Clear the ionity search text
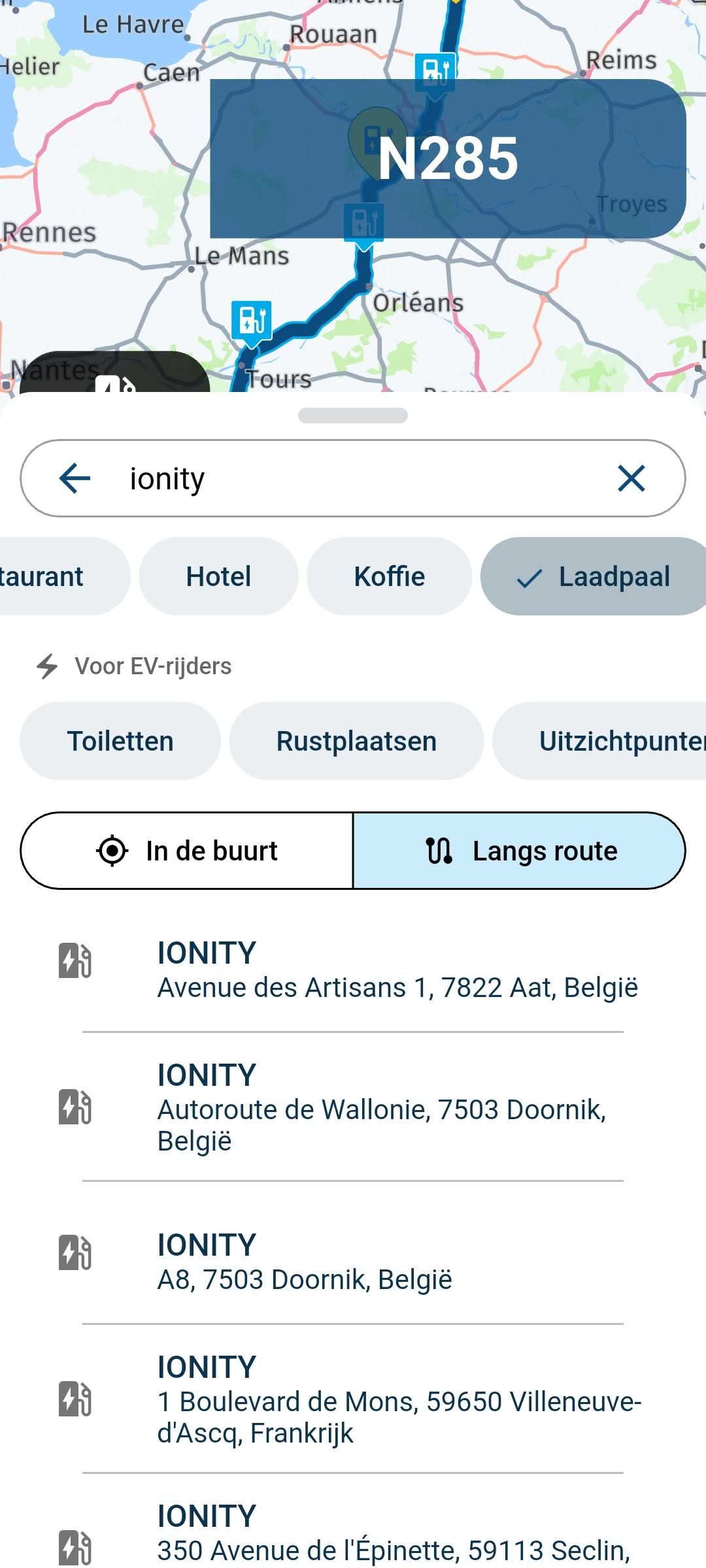 (x=631, y=478)
